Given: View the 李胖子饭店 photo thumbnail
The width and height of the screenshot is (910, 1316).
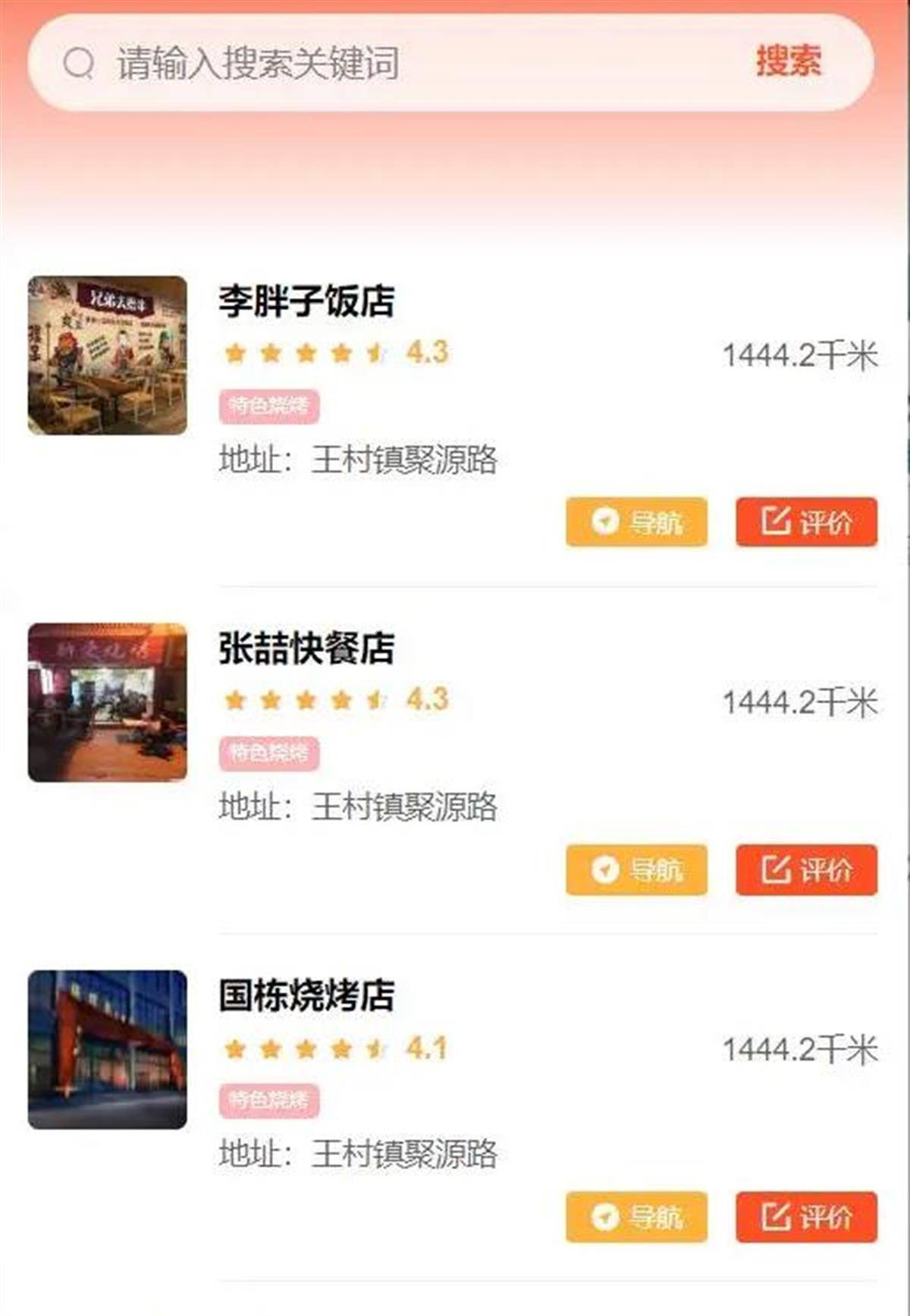Looking at the screenshot, I should 108,355.
